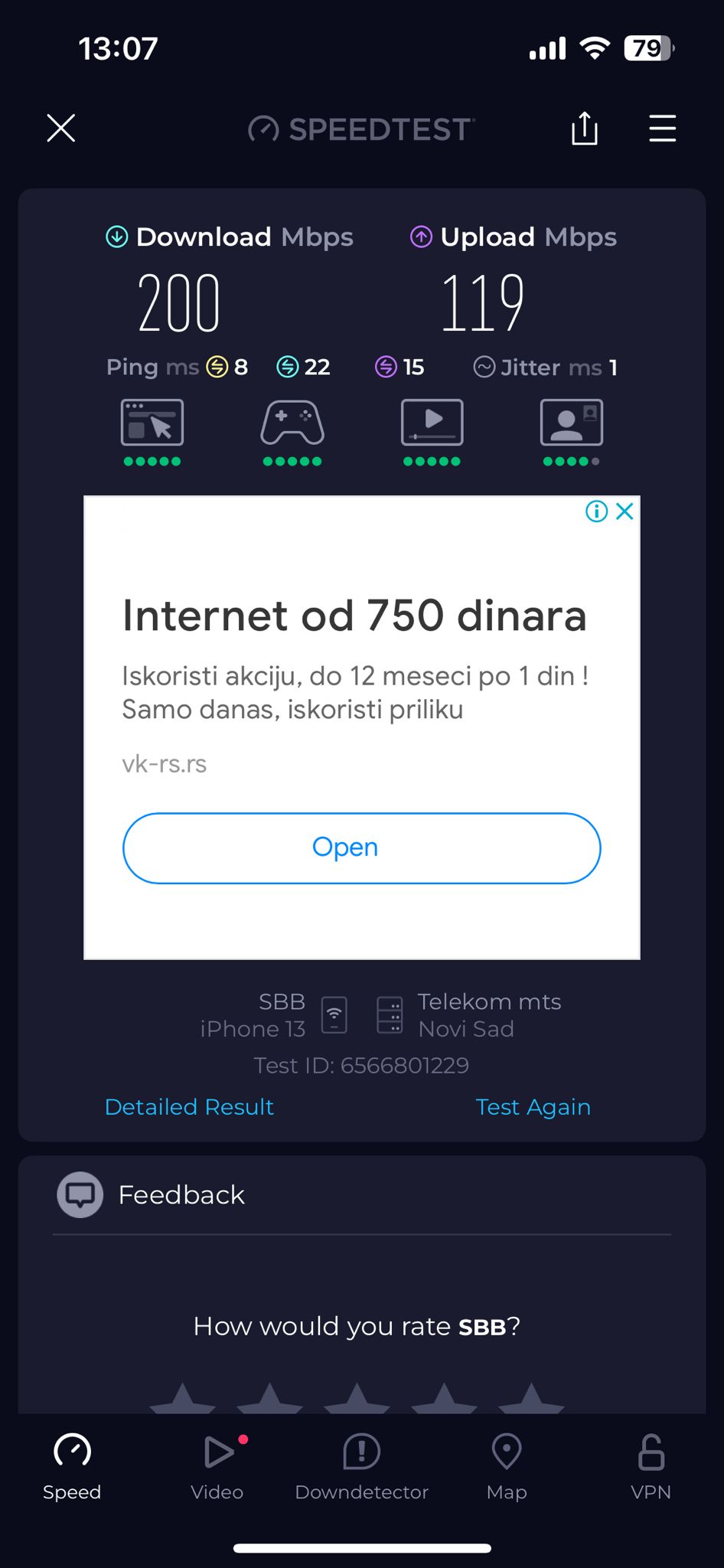Tap the ad info icon

596,511
